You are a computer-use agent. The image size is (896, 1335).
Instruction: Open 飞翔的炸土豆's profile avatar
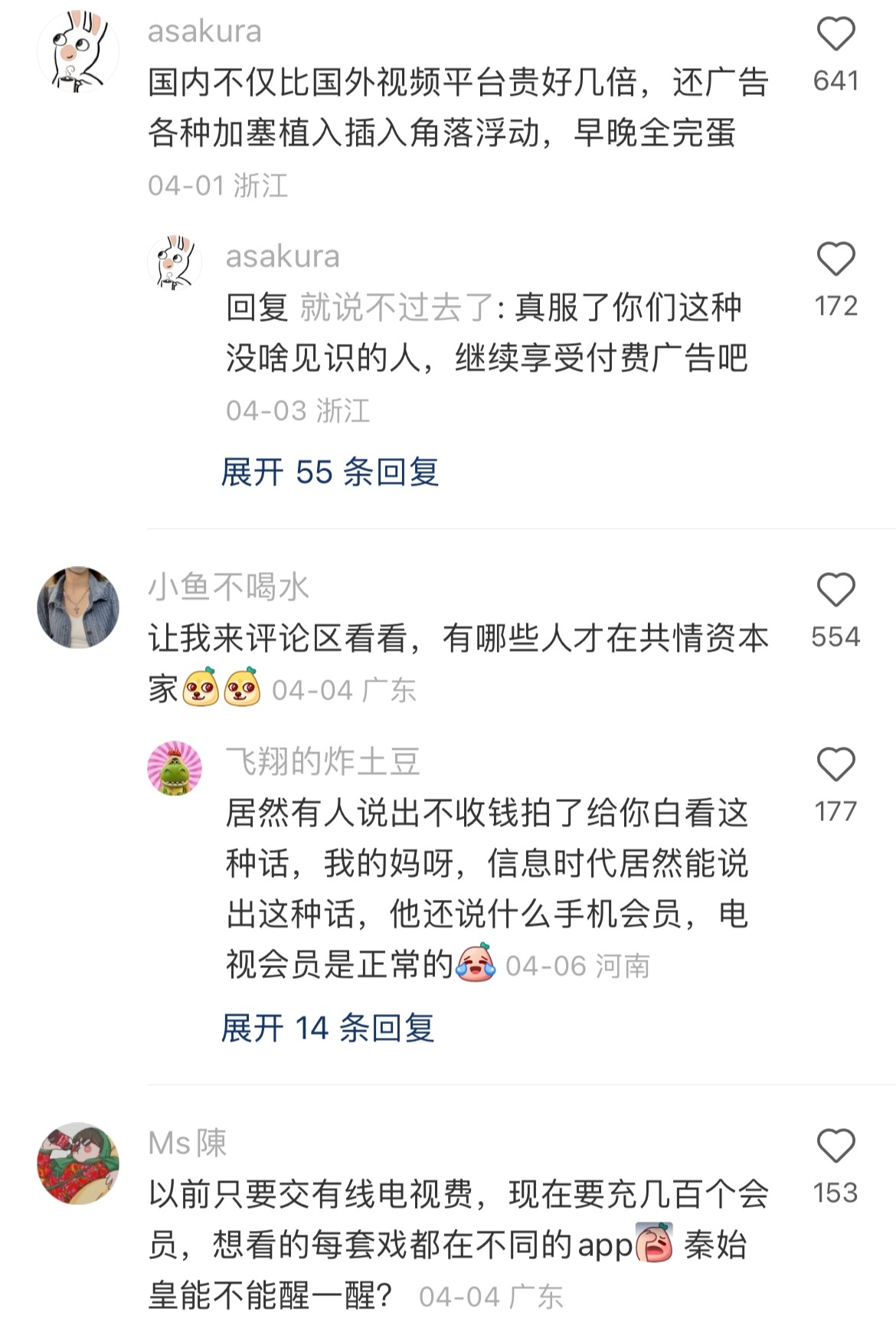[175, 767]
